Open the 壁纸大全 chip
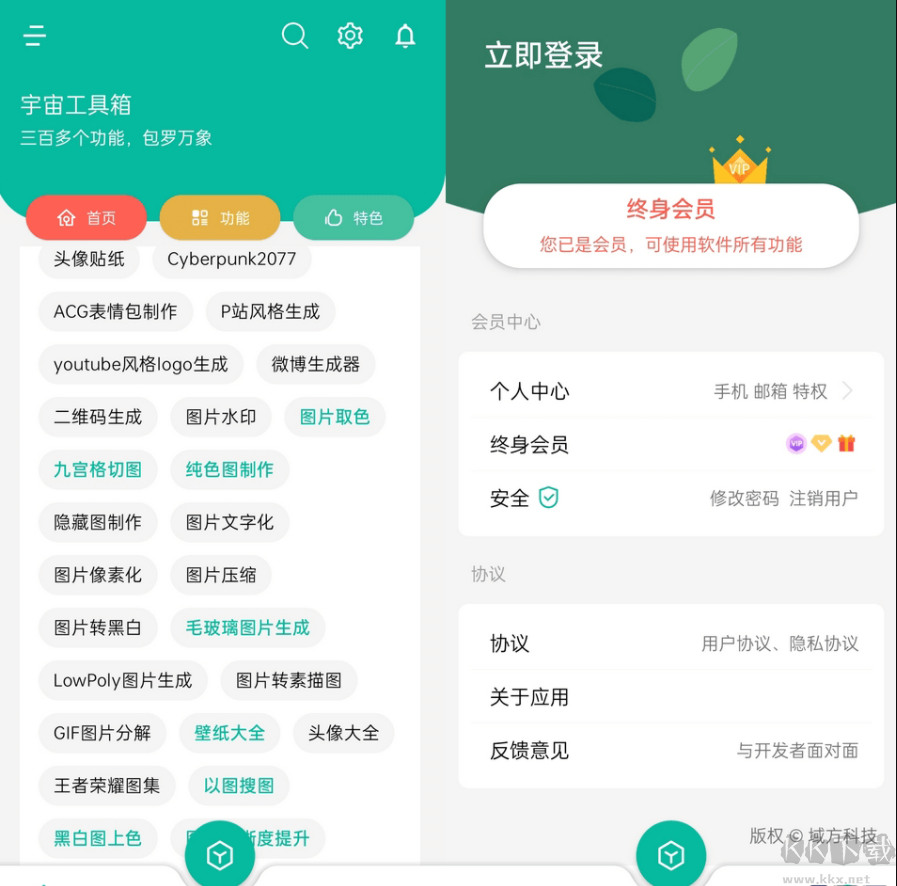The height and width of the screenshot is (886, 897). click(230, 733)
